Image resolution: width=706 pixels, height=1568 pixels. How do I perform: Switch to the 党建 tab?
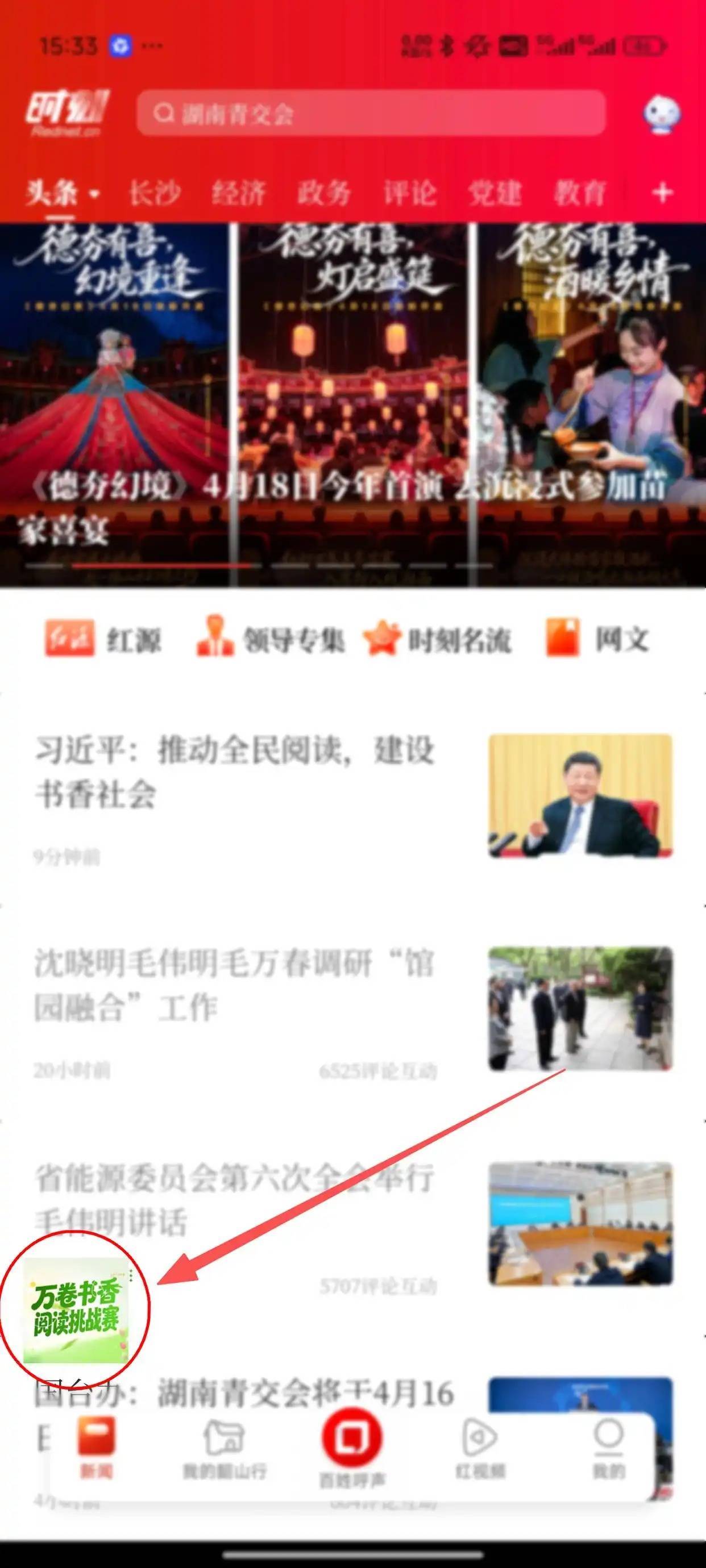[495, 194]
